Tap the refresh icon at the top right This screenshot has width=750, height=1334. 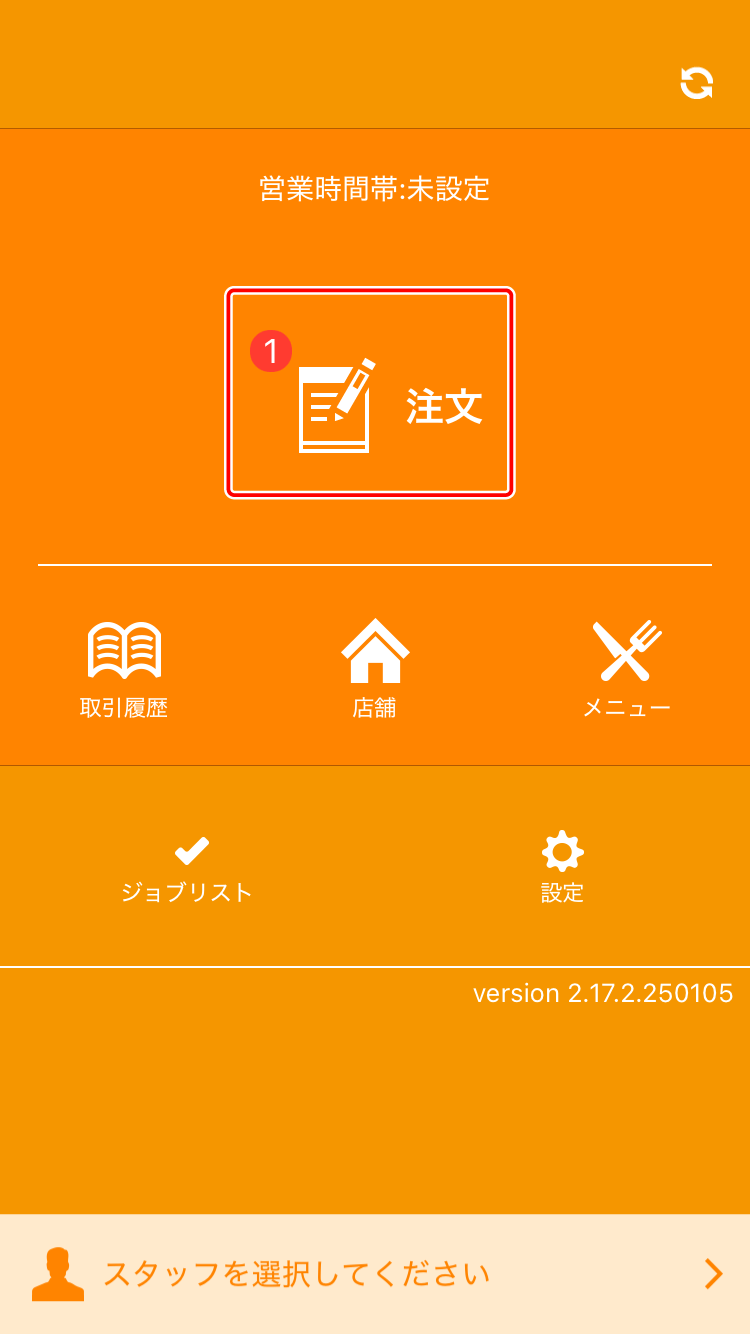coord(697,83)
